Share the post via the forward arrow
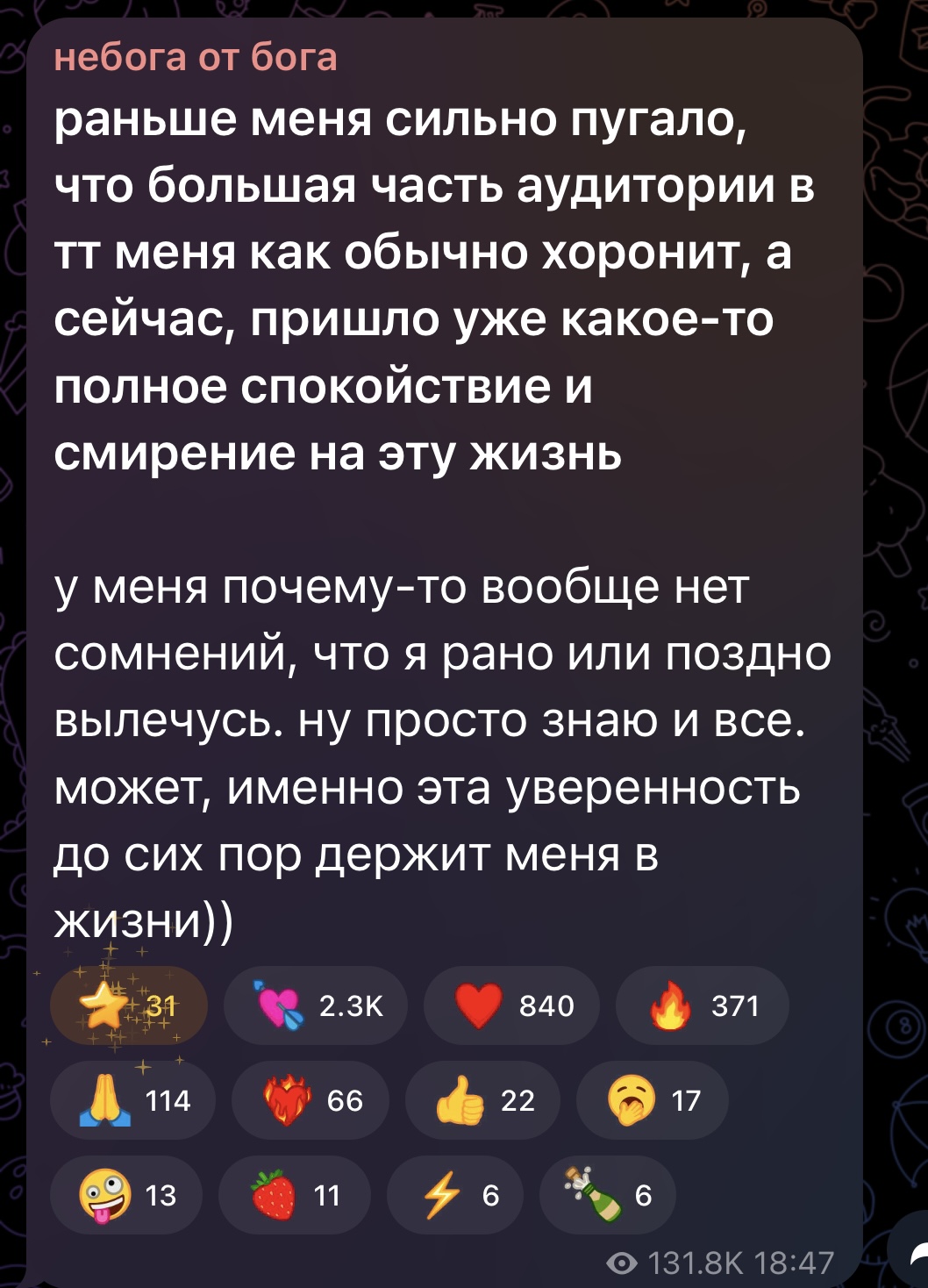This screenshot has width=928, height=1288. point(912,1255)
